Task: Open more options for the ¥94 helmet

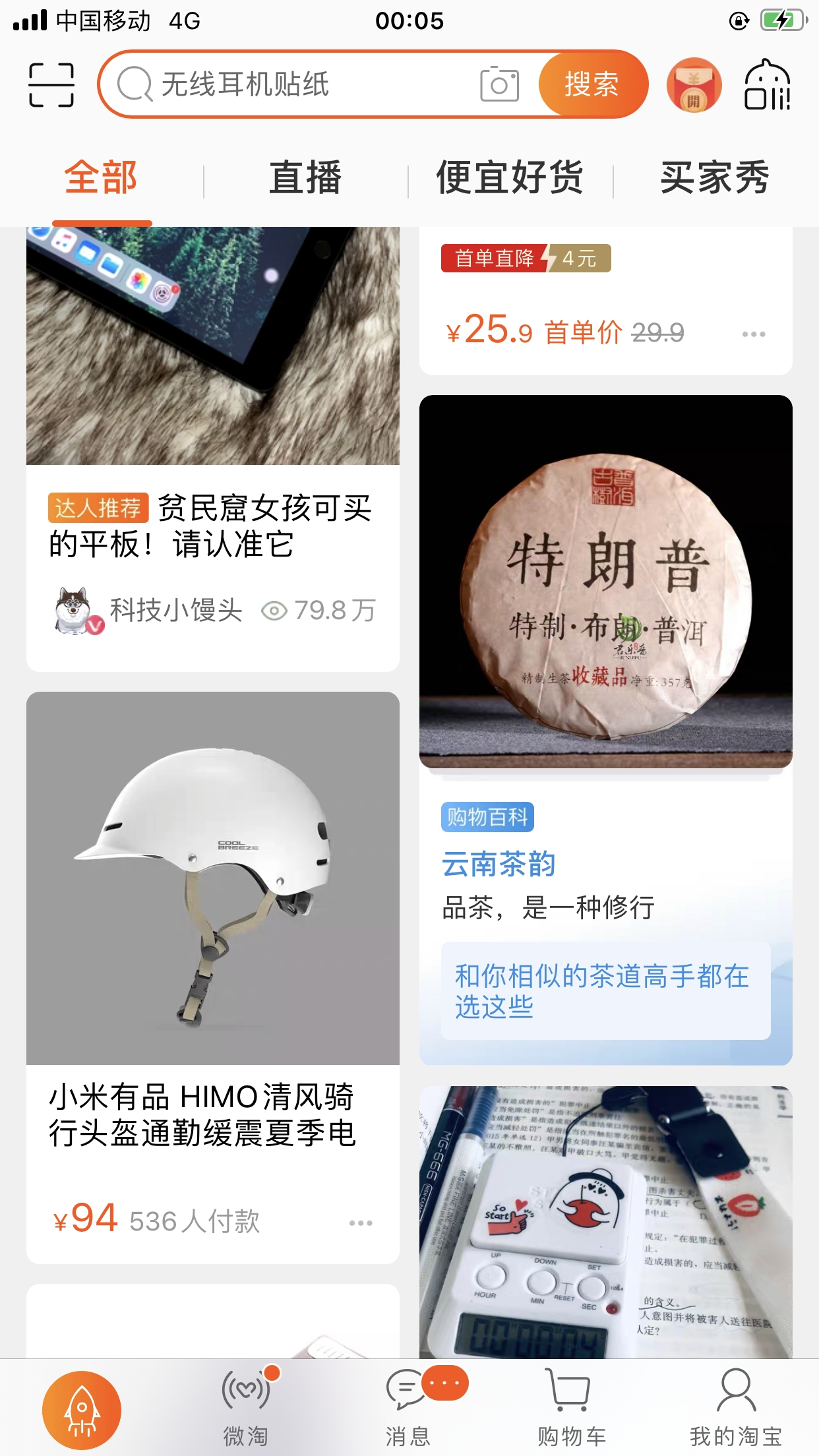Action: 361,1223
